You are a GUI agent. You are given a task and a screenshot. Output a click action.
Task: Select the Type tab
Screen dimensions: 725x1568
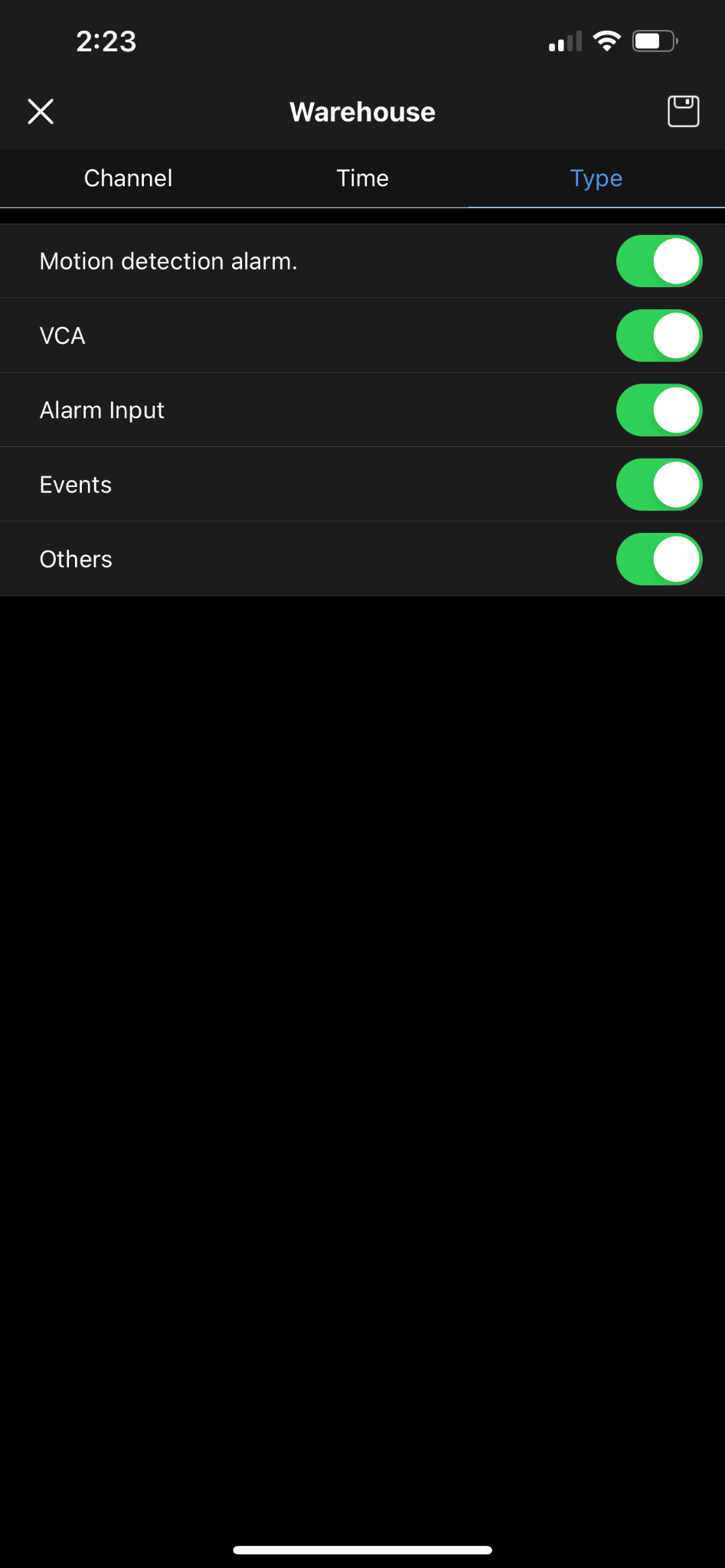coord(596,178)
